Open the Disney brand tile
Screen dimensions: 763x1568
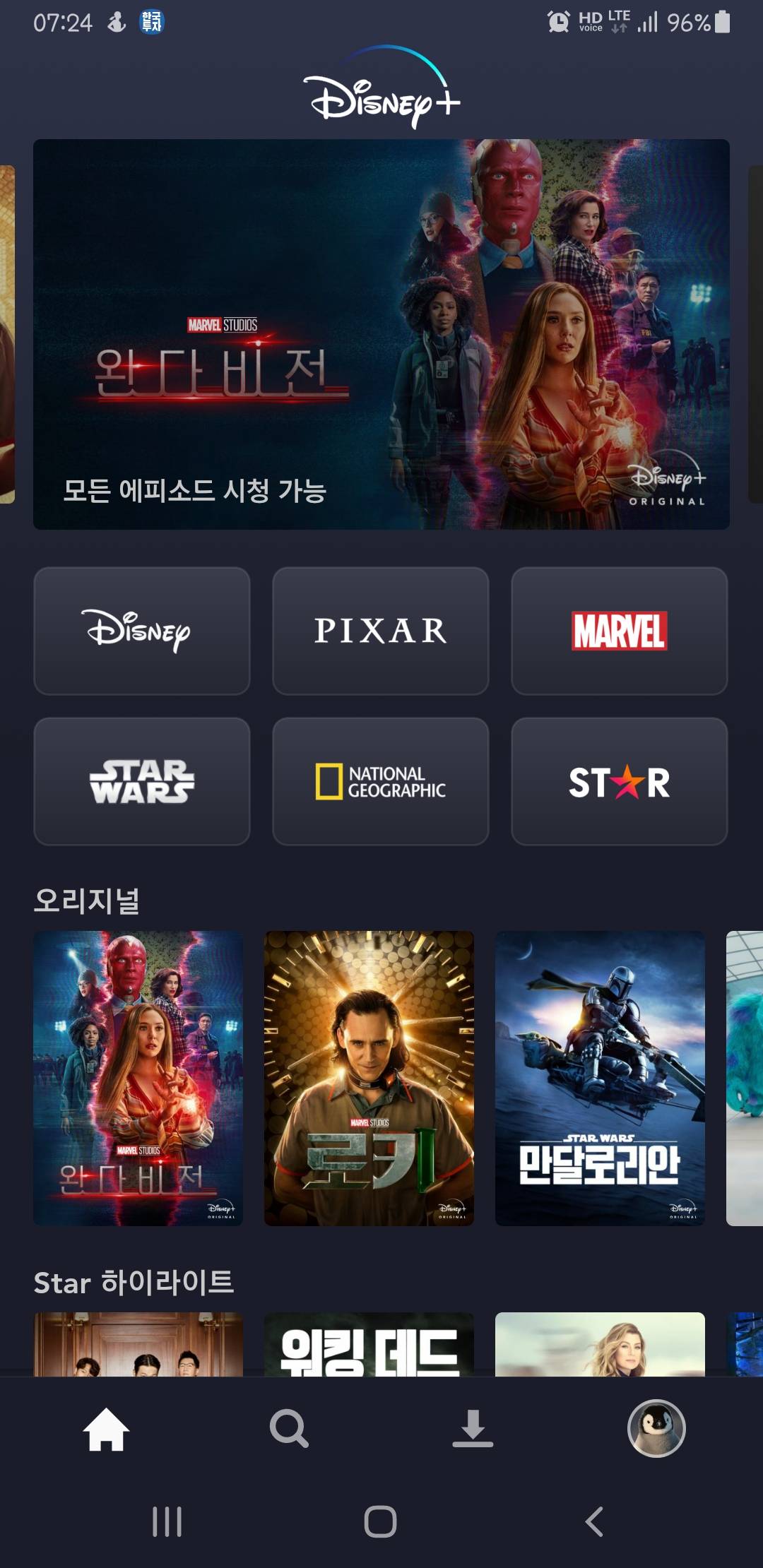pyautogui.click(x=142, y=631)
